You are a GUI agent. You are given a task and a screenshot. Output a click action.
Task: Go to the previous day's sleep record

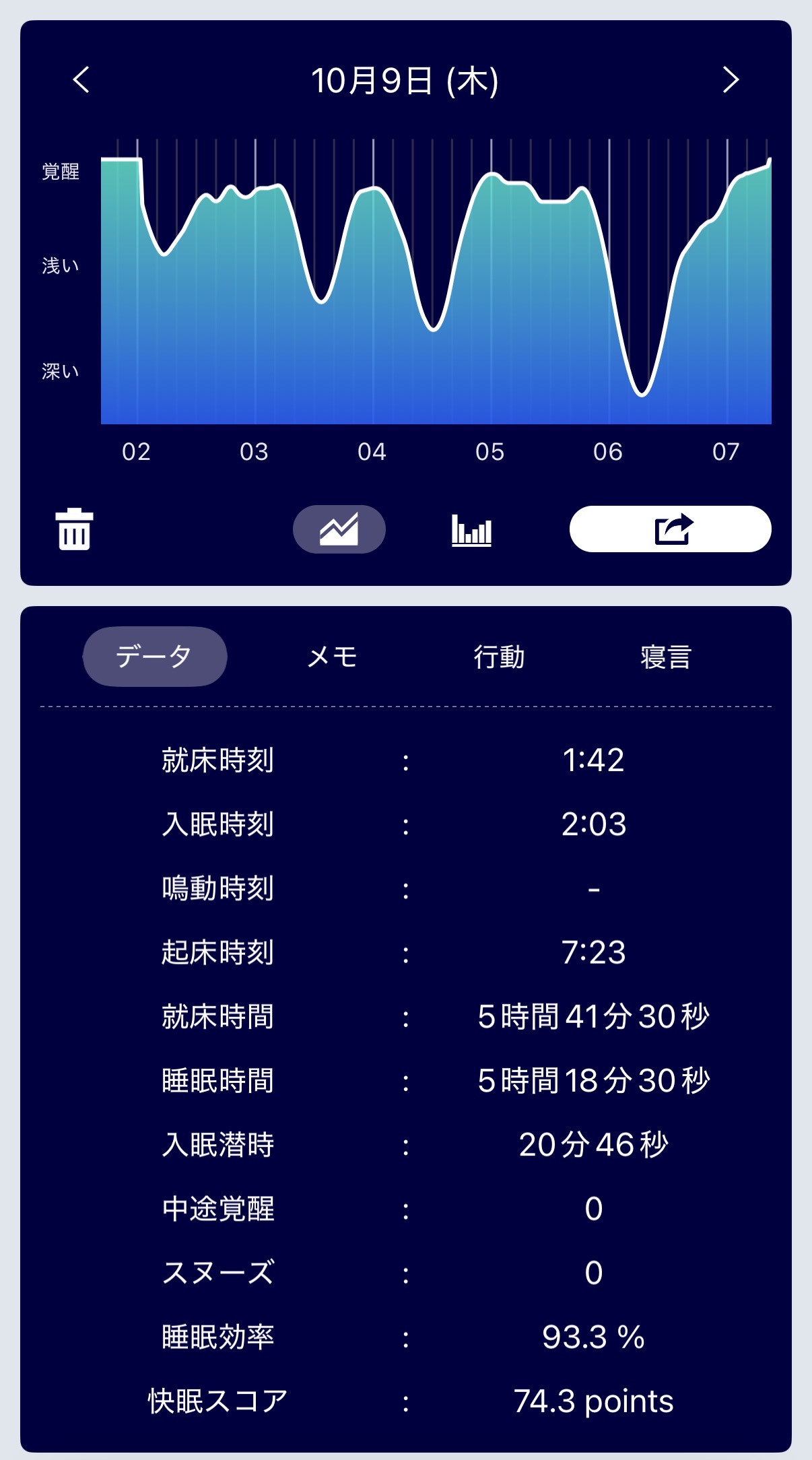click(81, 80)
